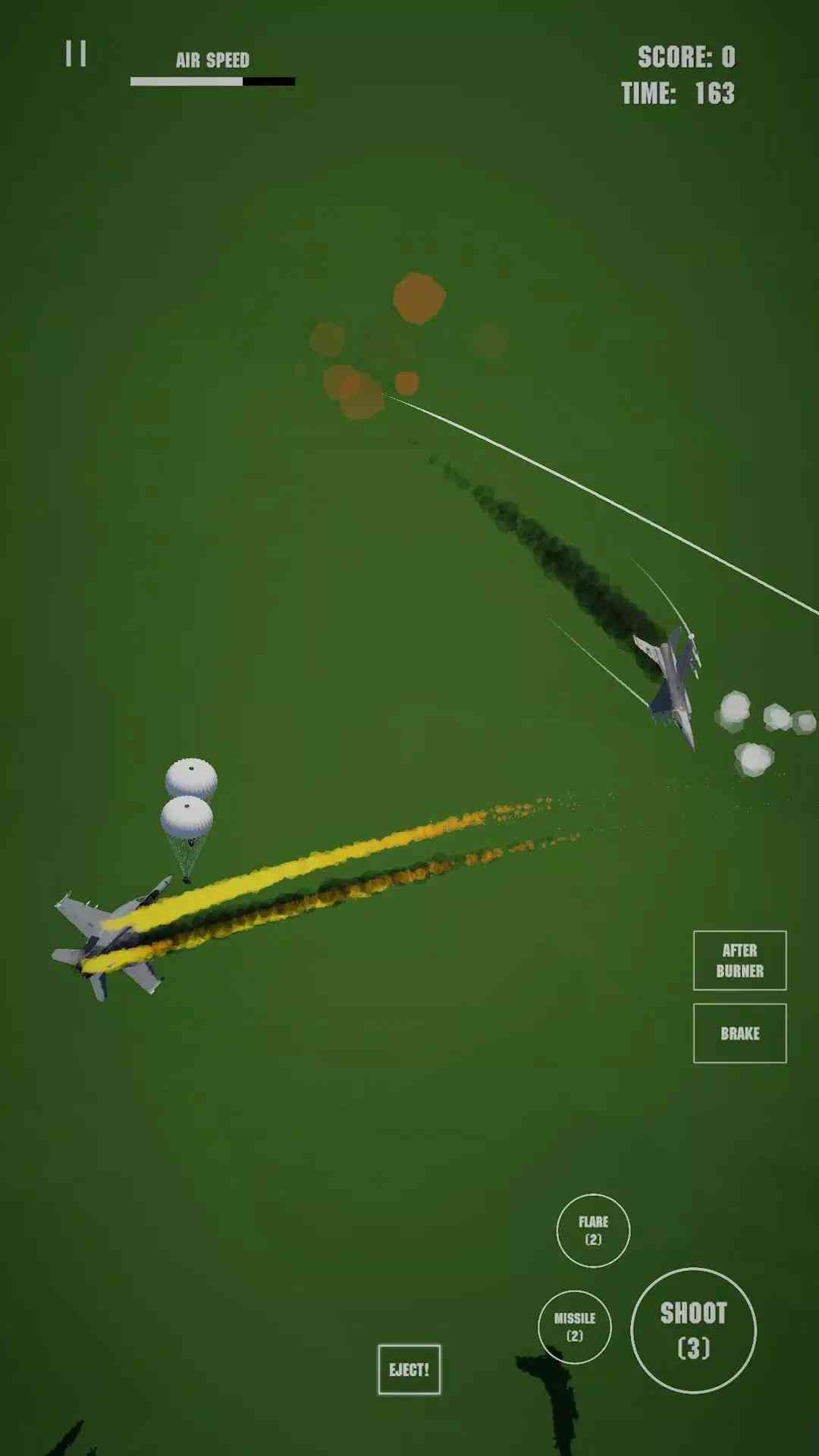Image resolution: width=819 pixels, height=1456 pixels.
Task: Eject from the aircraft
Action: click(x=409, y=1369)
